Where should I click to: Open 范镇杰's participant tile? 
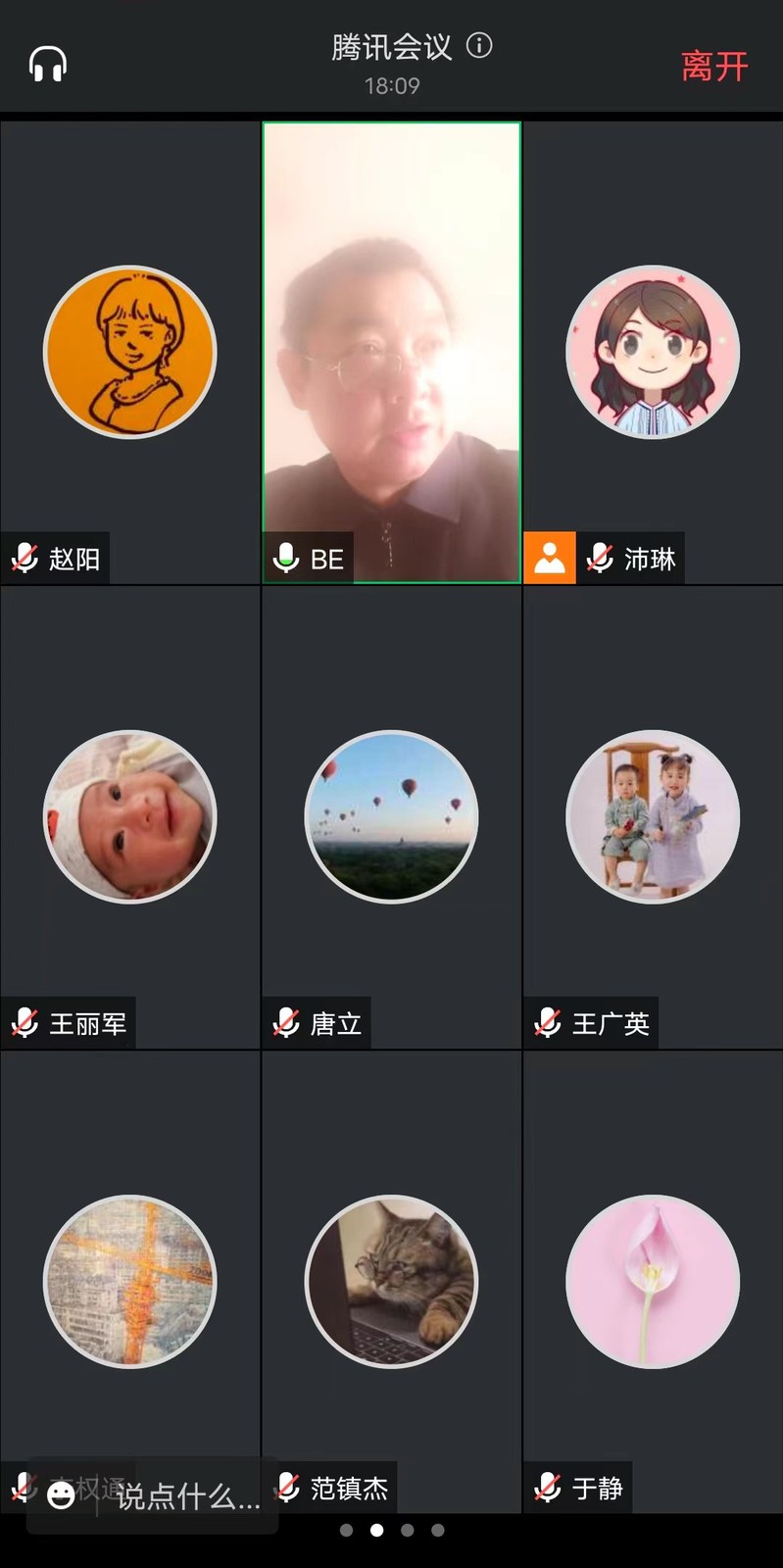(392, 1282)
